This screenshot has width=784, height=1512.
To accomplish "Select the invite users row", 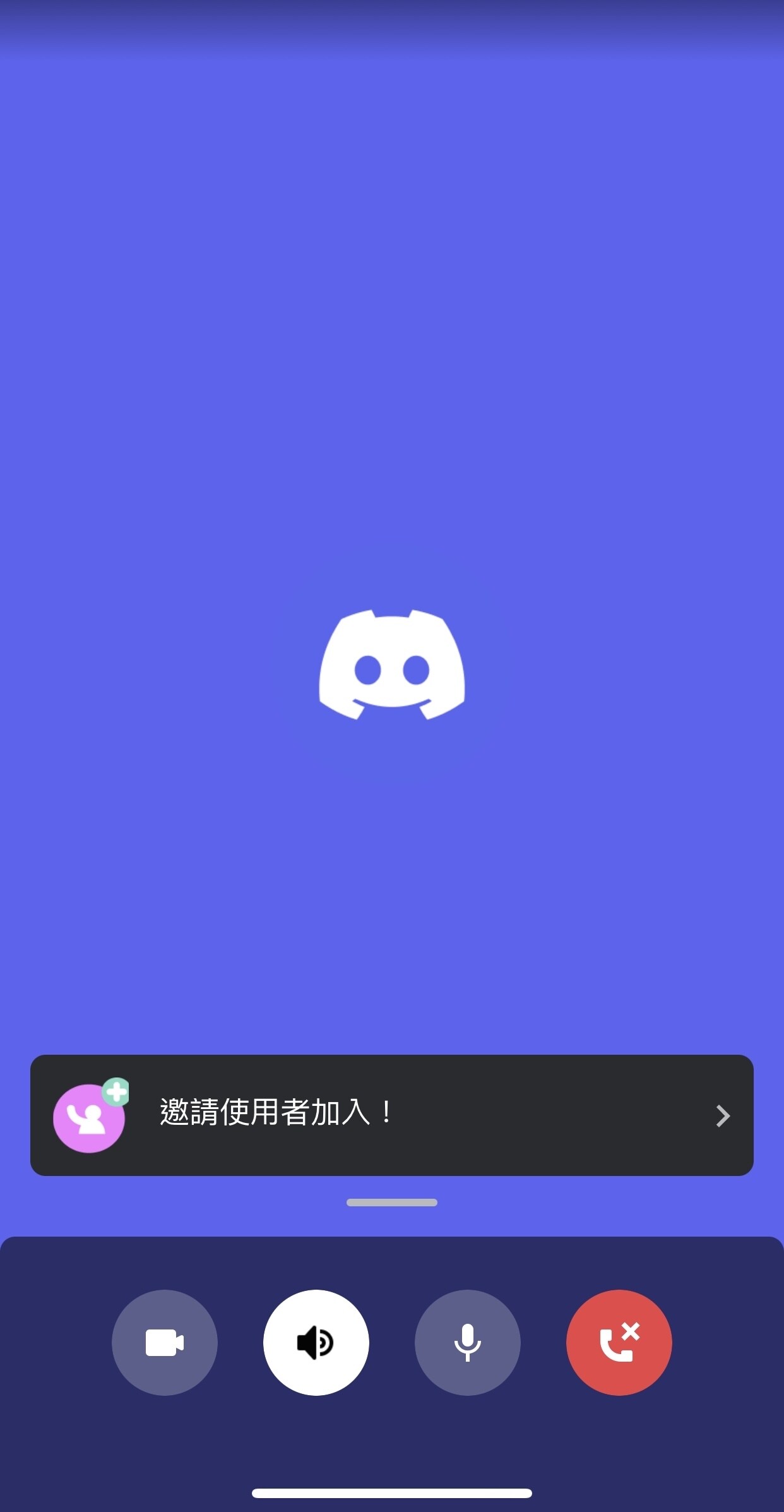I will coord(392,1117).
